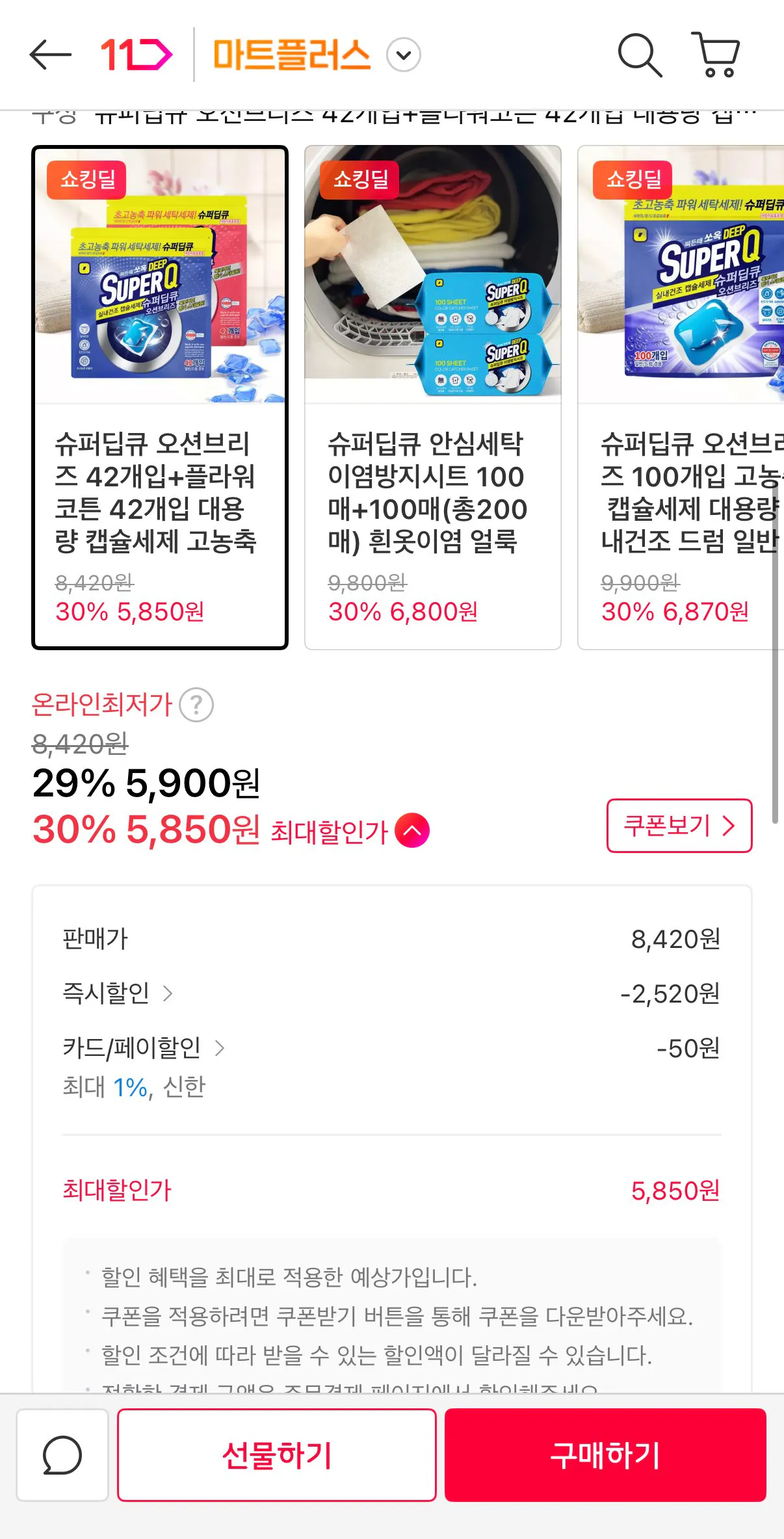This screenshot has width=784, height=1539.
Task: Select the 슈퍼딥큐 오션브리즈 42개입 option
Action: [159, 397]
